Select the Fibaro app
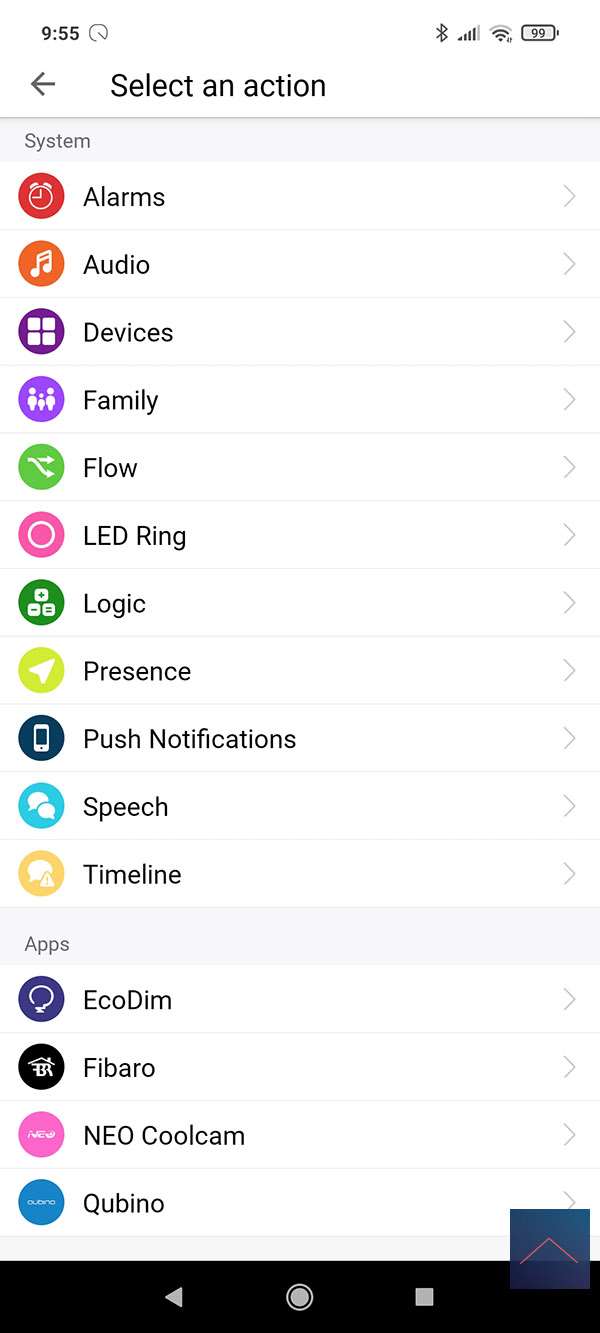The width and height of the screenshot is (600, 1333). tap(300, 1068)
